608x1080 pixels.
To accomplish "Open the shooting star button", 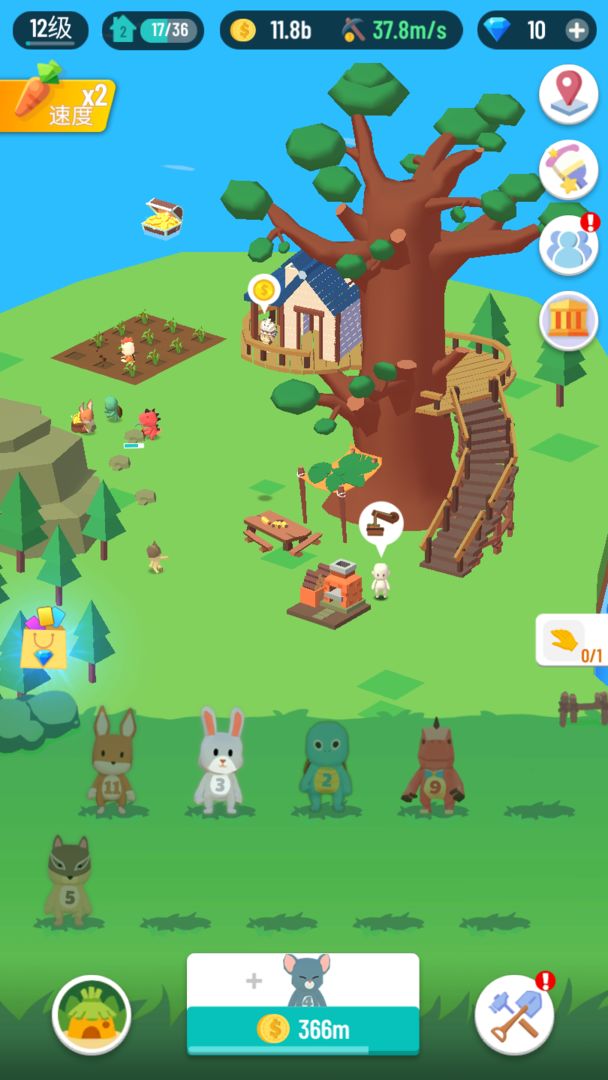I will coord(568,170).
